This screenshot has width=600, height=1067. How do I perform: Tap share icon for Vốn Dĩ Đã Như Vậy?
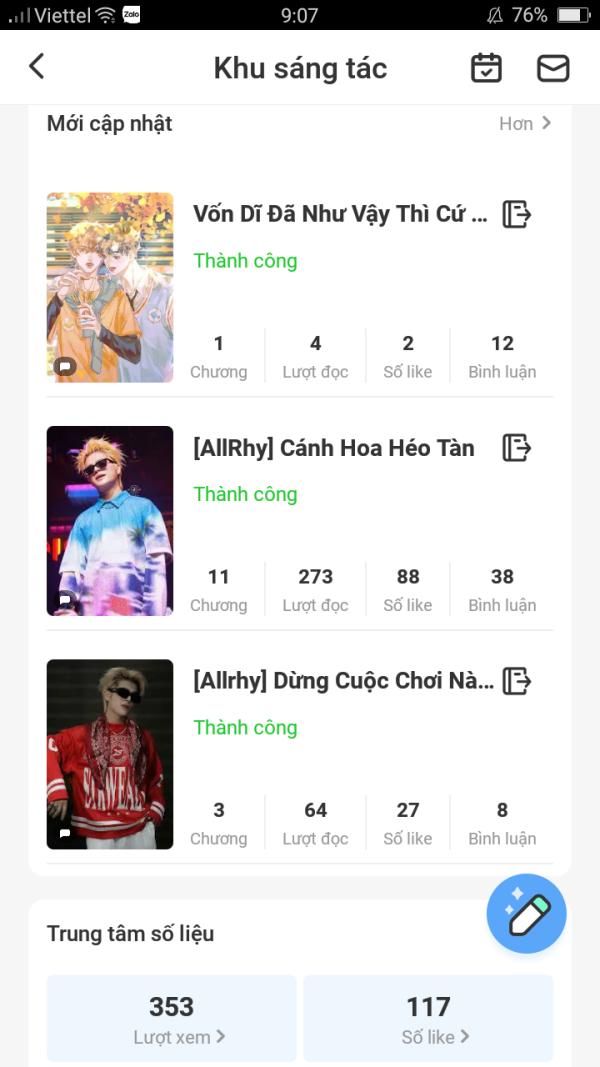click(x=516, y=214)
